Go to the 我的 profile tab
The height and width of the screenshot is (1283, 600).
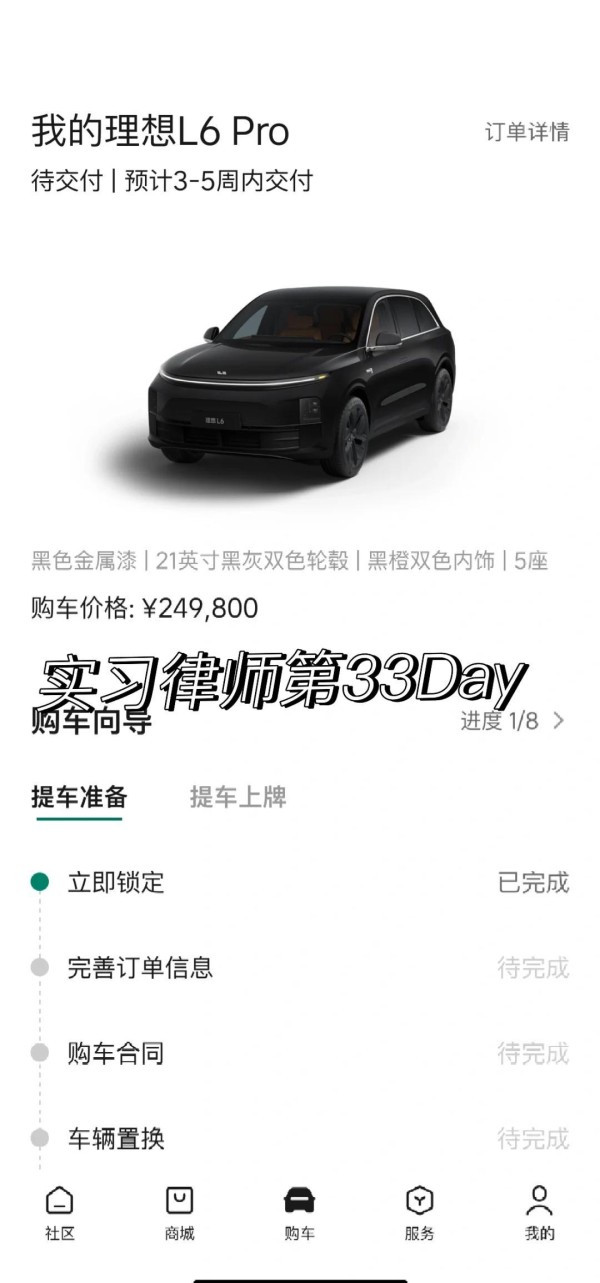pos(539,1213)
